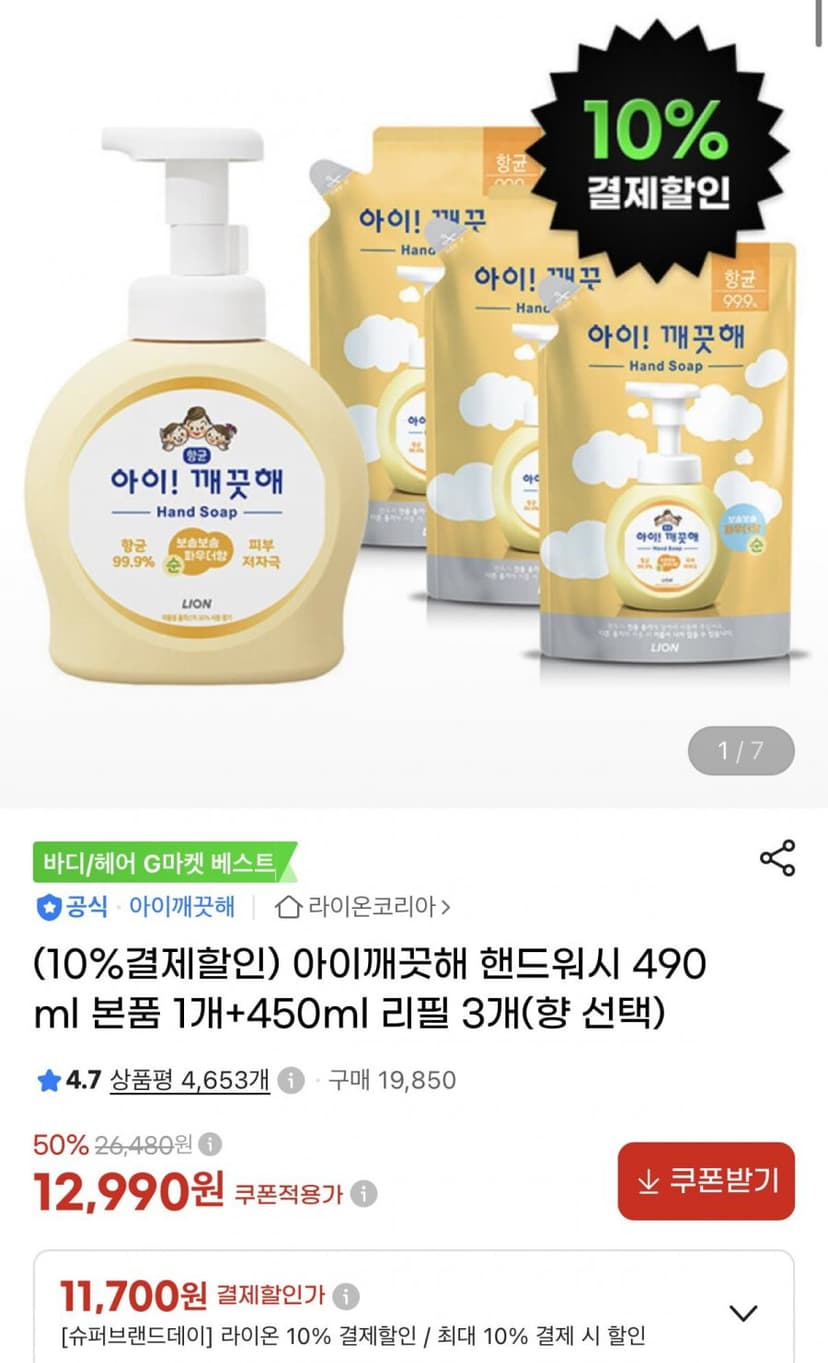Tap the 쿠폰받기 coupon button
Screen dimensions: 828x1363
tap(706, 1181)
